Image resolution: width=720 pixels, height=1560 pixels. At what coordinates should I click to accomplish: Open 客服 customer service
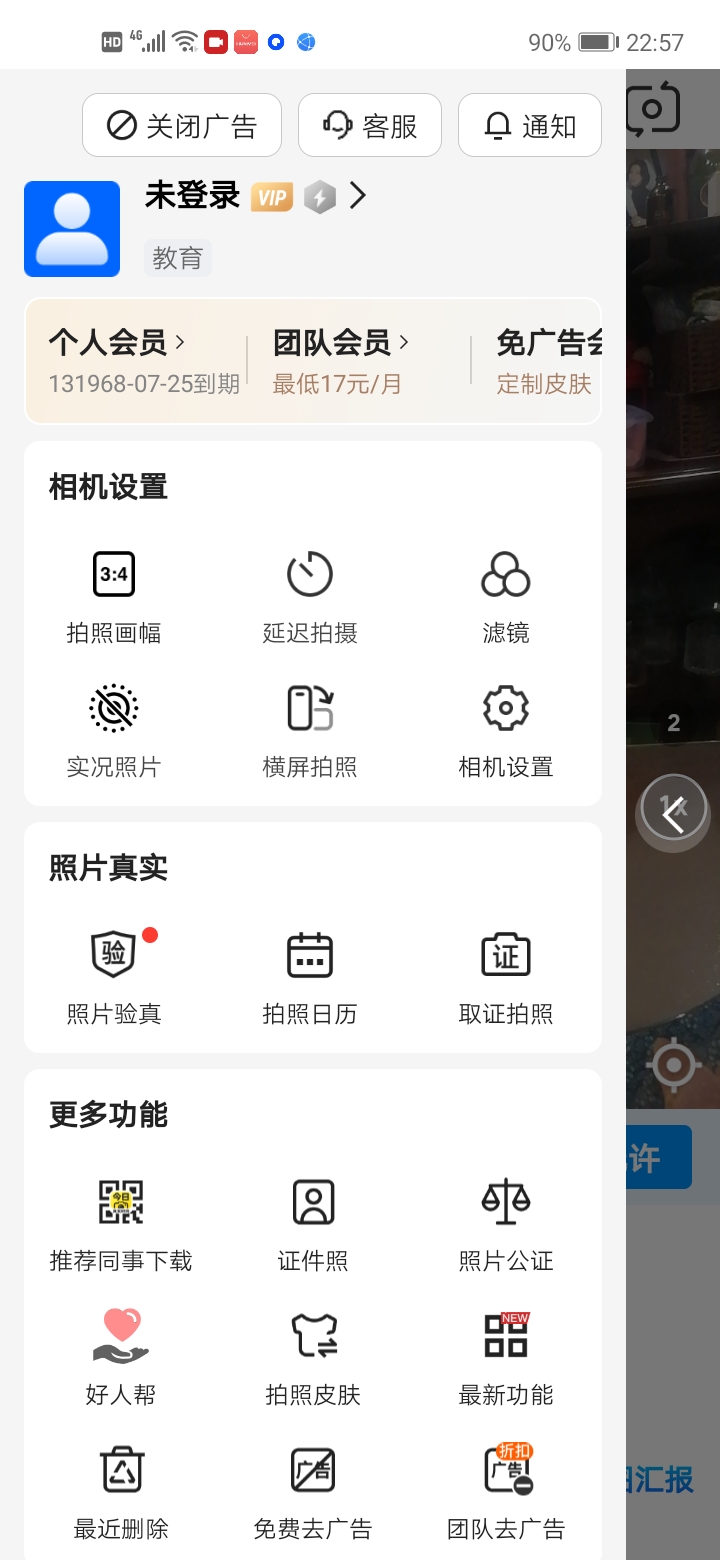369,124
